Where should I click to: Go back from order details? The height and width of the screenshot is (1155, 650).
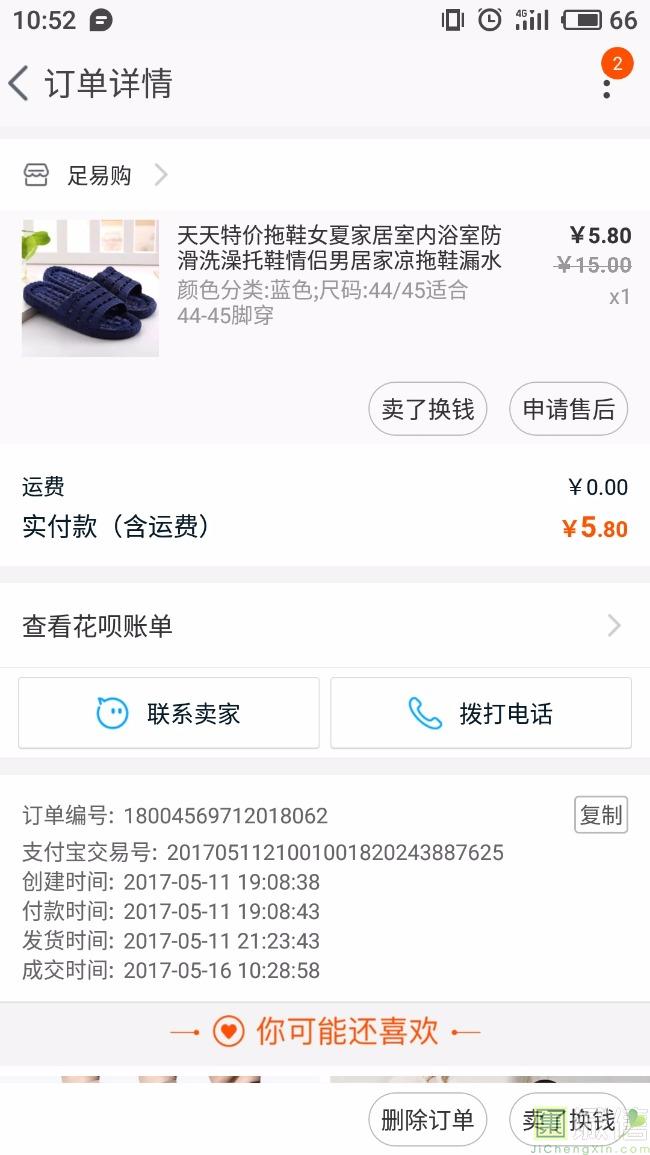(x=20, y=83)
